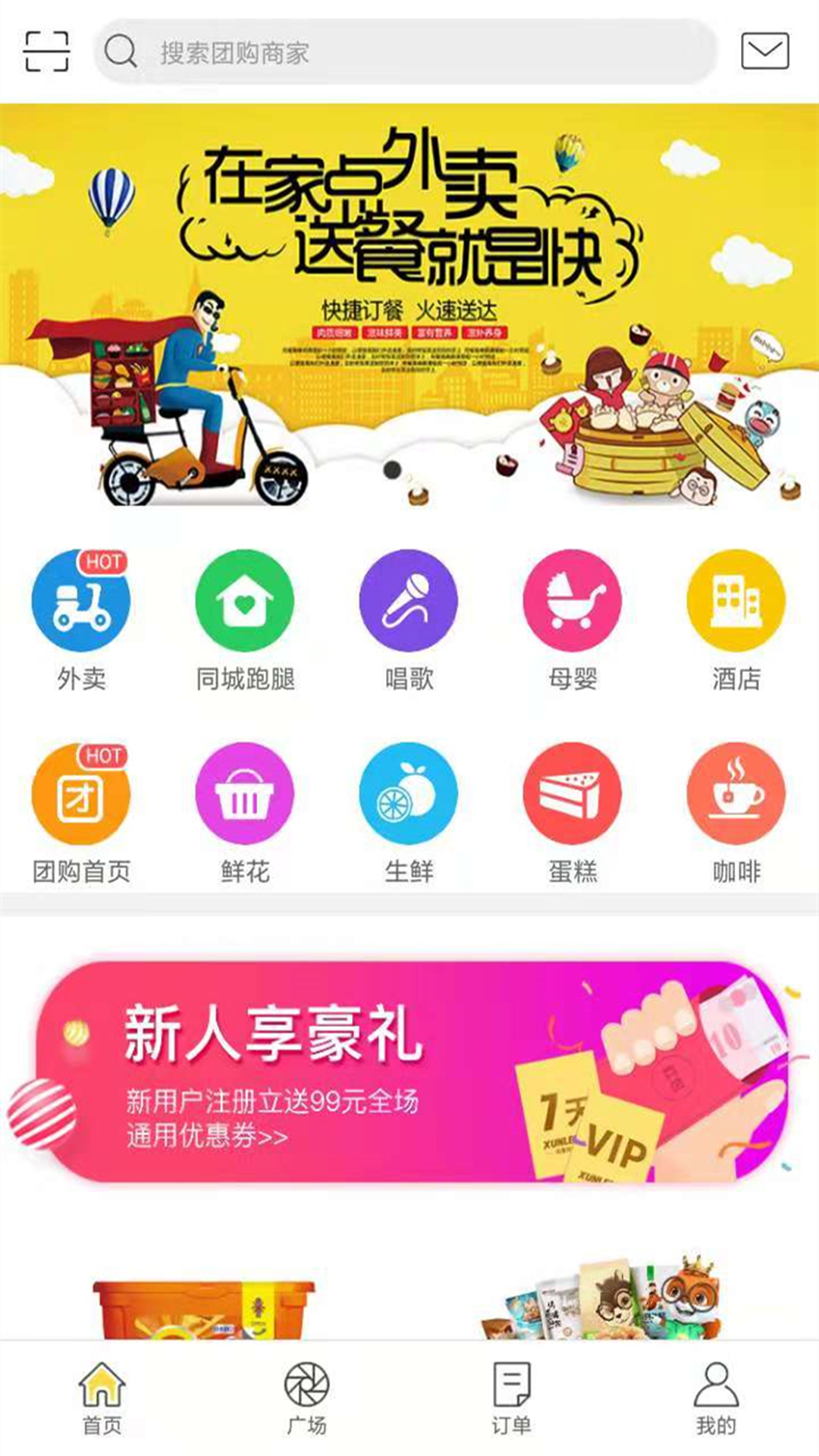Open the messages envelope icon

point(764,52)
